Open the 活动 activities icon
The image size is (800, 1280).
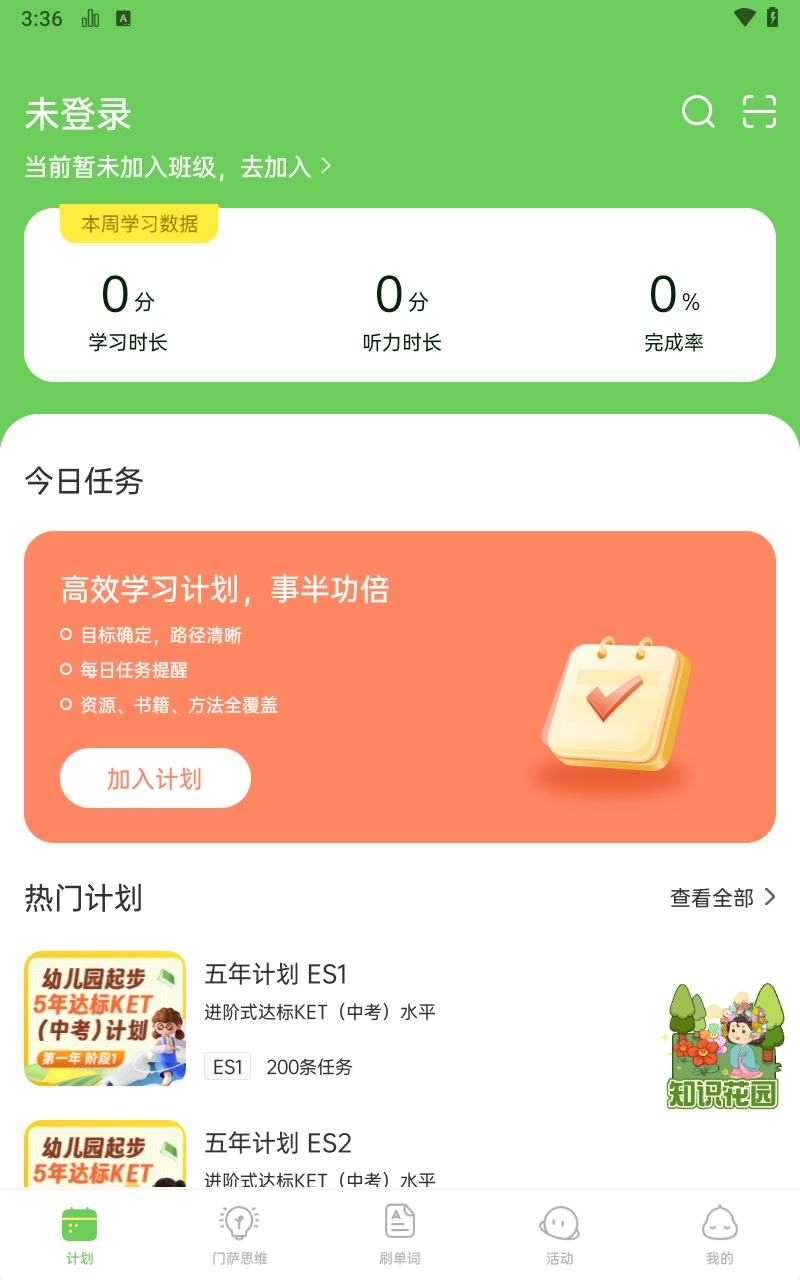[560, 1221]
